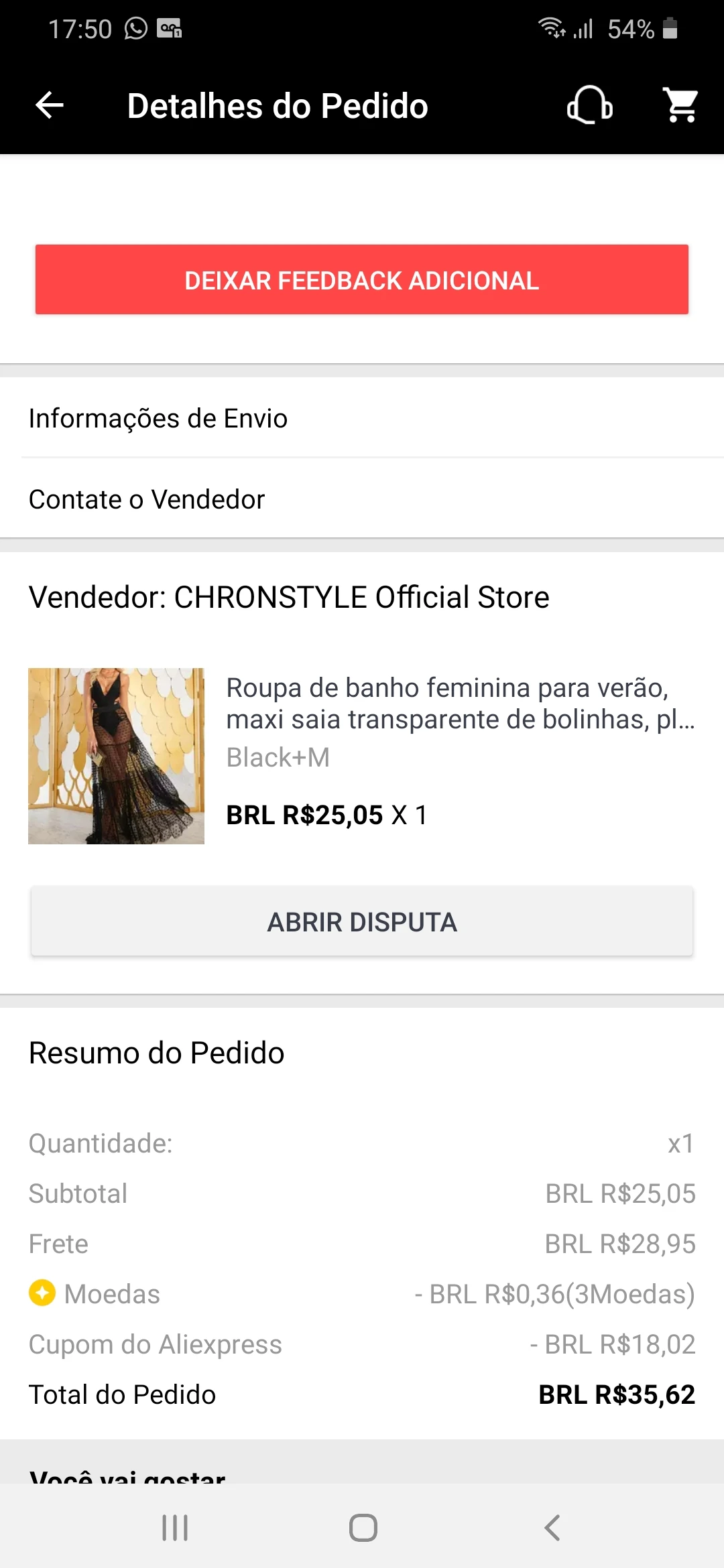Tap the system home button

[363, 1528]
